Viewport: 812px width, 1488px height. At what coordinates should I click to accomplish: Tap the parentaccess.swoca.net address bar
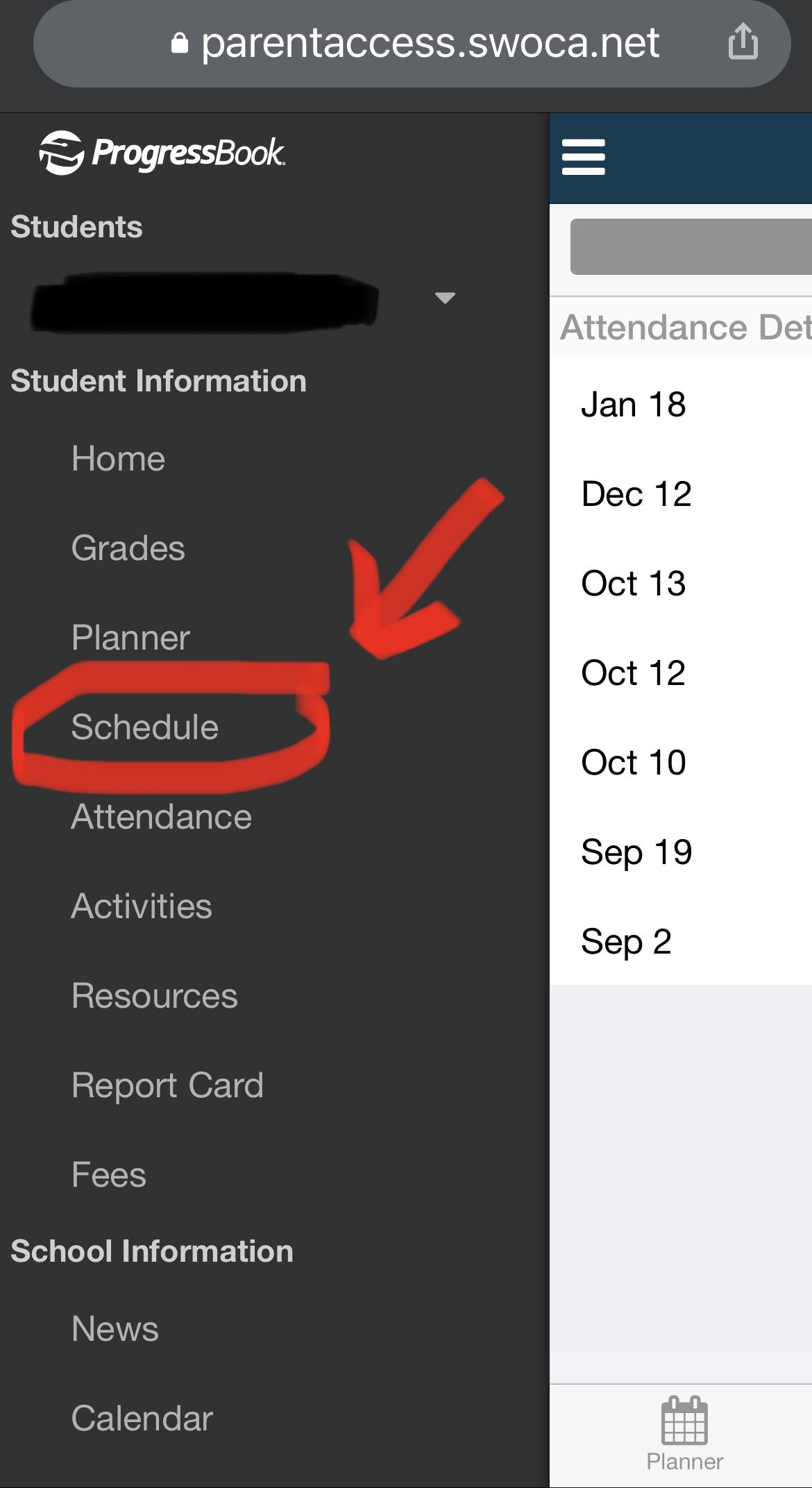pyautogui.click(x=429, y=43)
